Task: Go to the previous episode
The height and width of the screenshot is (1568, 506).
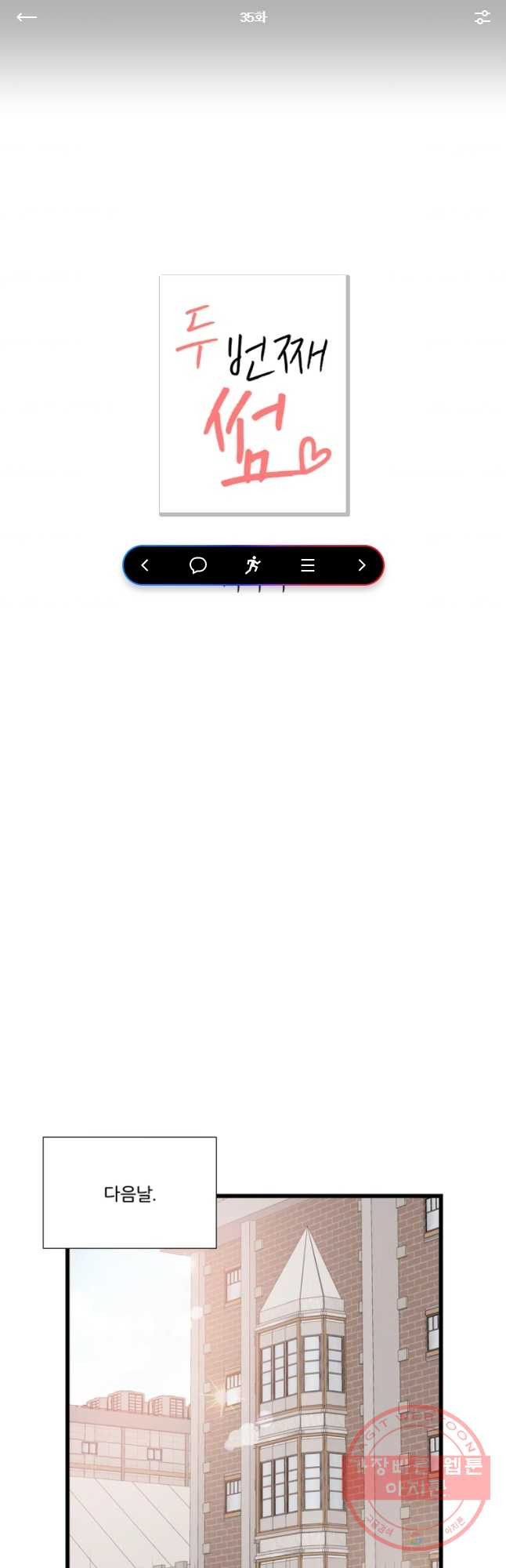Action: (x=145, y=565)
